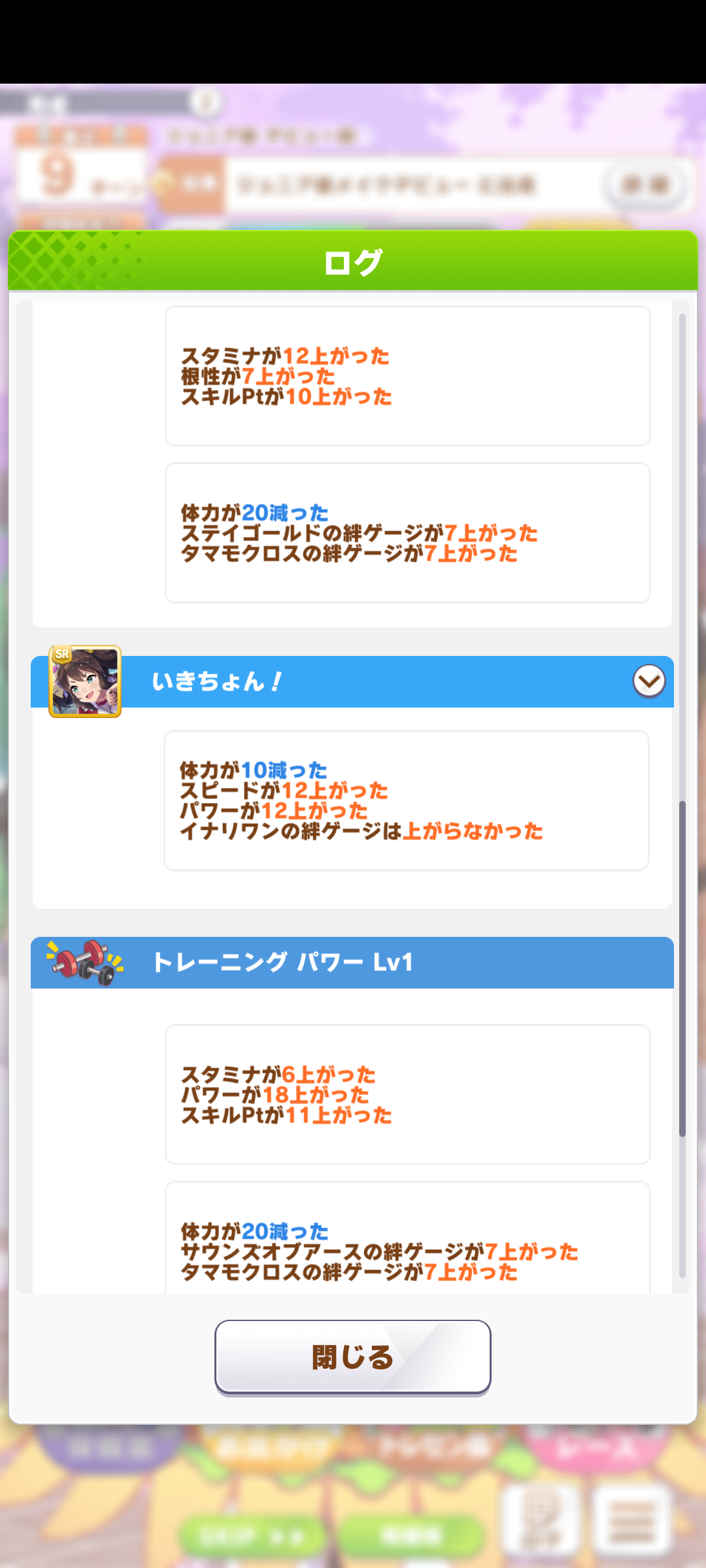Collapse the いきちょん！ event entry
Image resolution: width=706 pixels, height=1568 pixels.
(648, 681)
